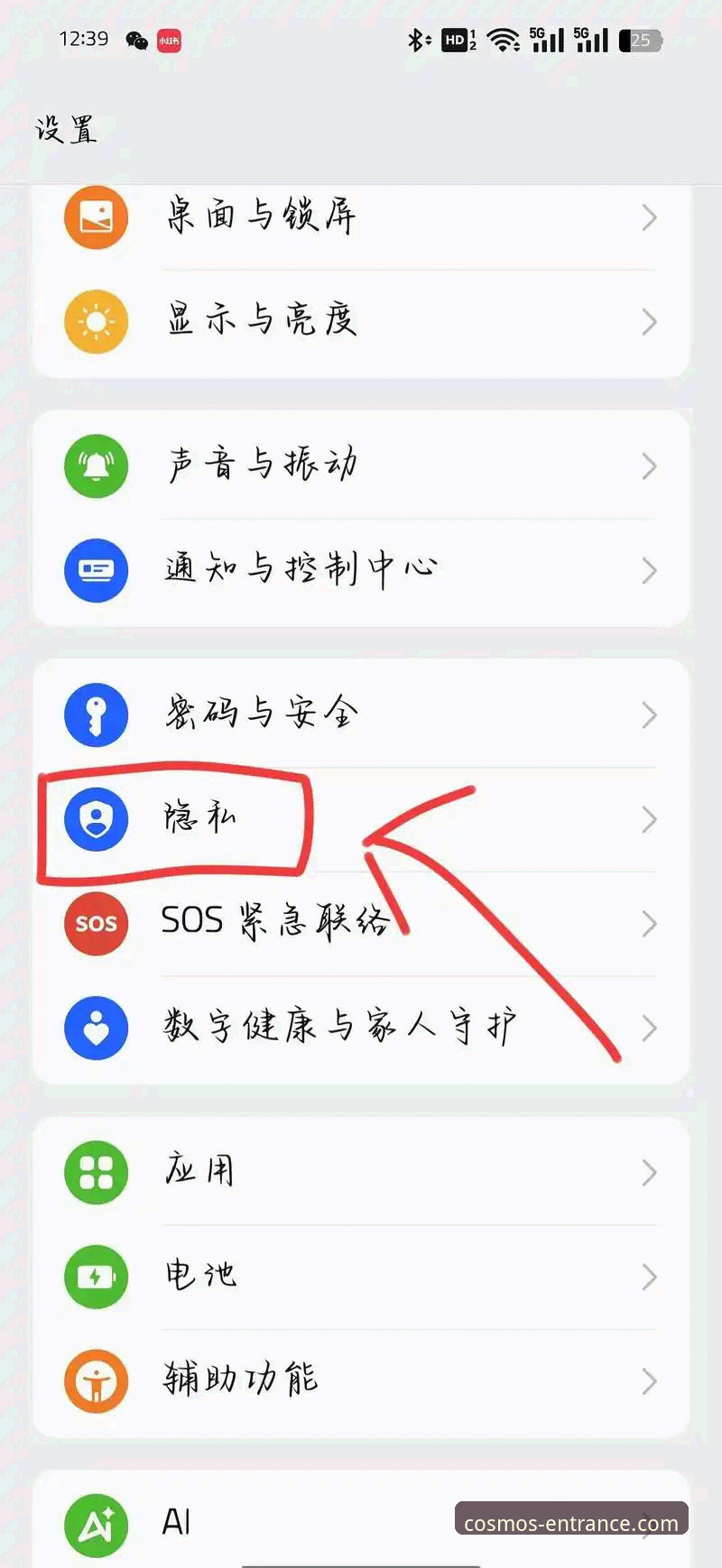
Task: Select the 密码与安全 key icon
Action: (95, 715)
